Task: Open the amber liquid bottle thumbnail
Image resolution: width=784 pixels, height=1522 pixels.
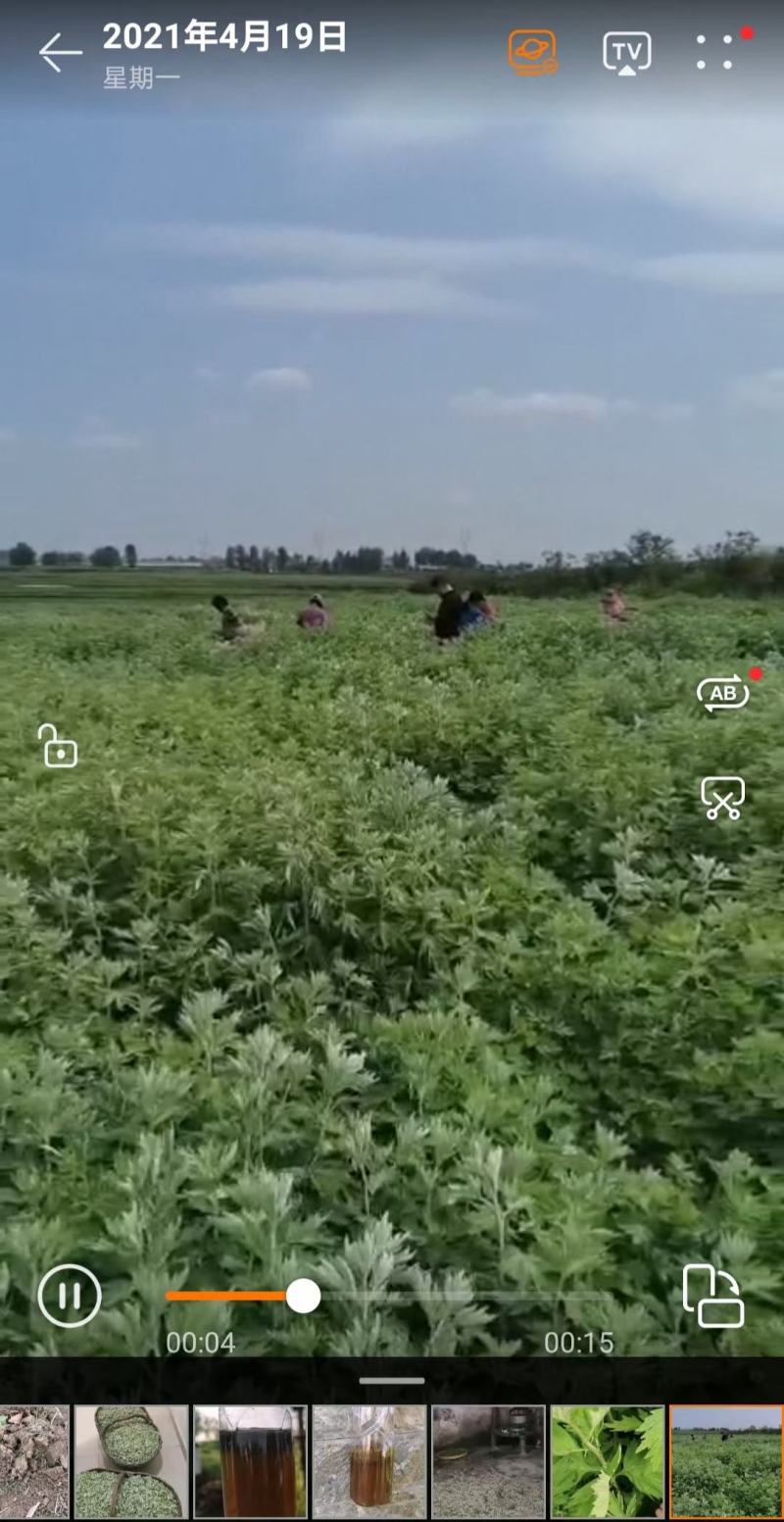Action: point(369,1462)
